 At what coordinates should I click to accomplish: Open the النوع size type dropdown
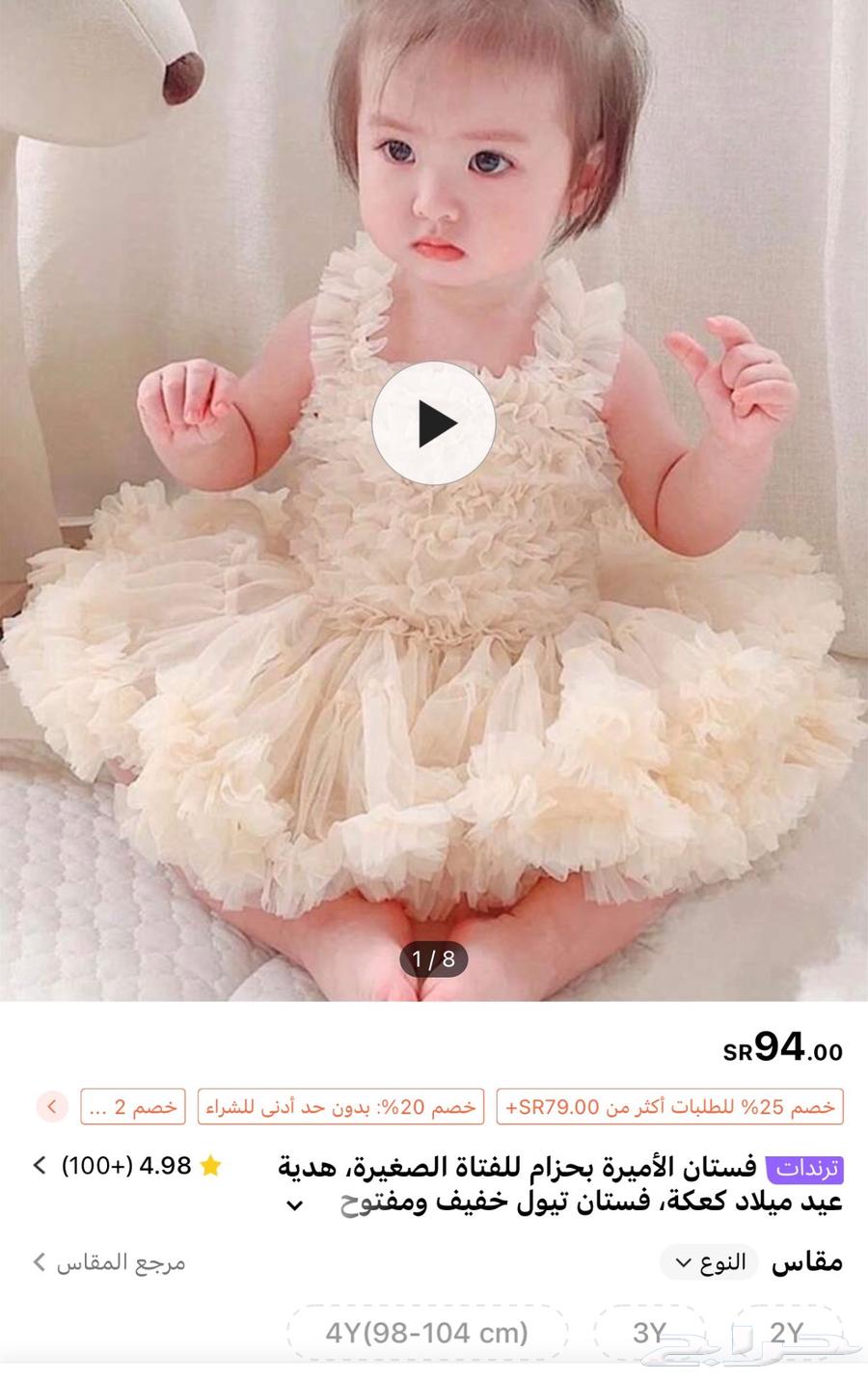[710, 1262]
